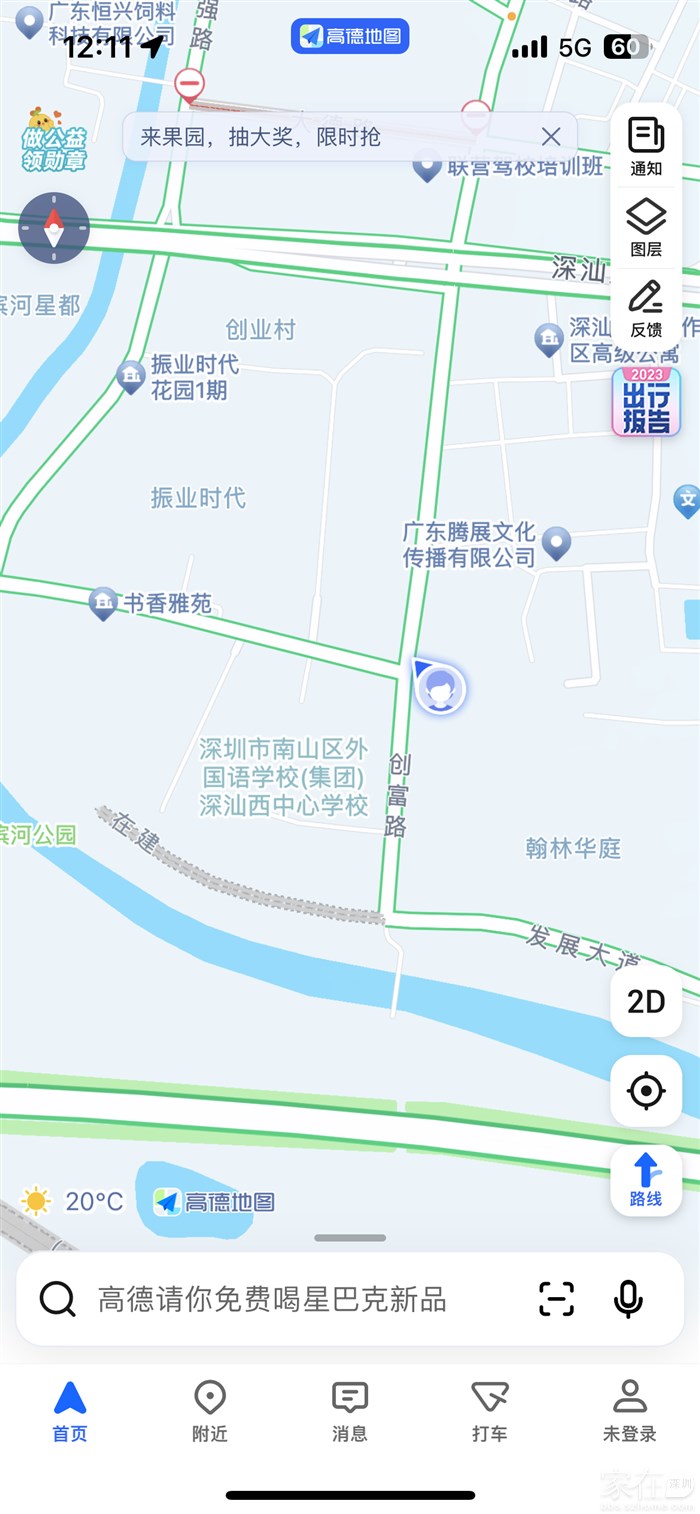View the 2023 出行报告 travel report
The image size is (700, 1514).
pyautogui.click(x=646, y=402)
